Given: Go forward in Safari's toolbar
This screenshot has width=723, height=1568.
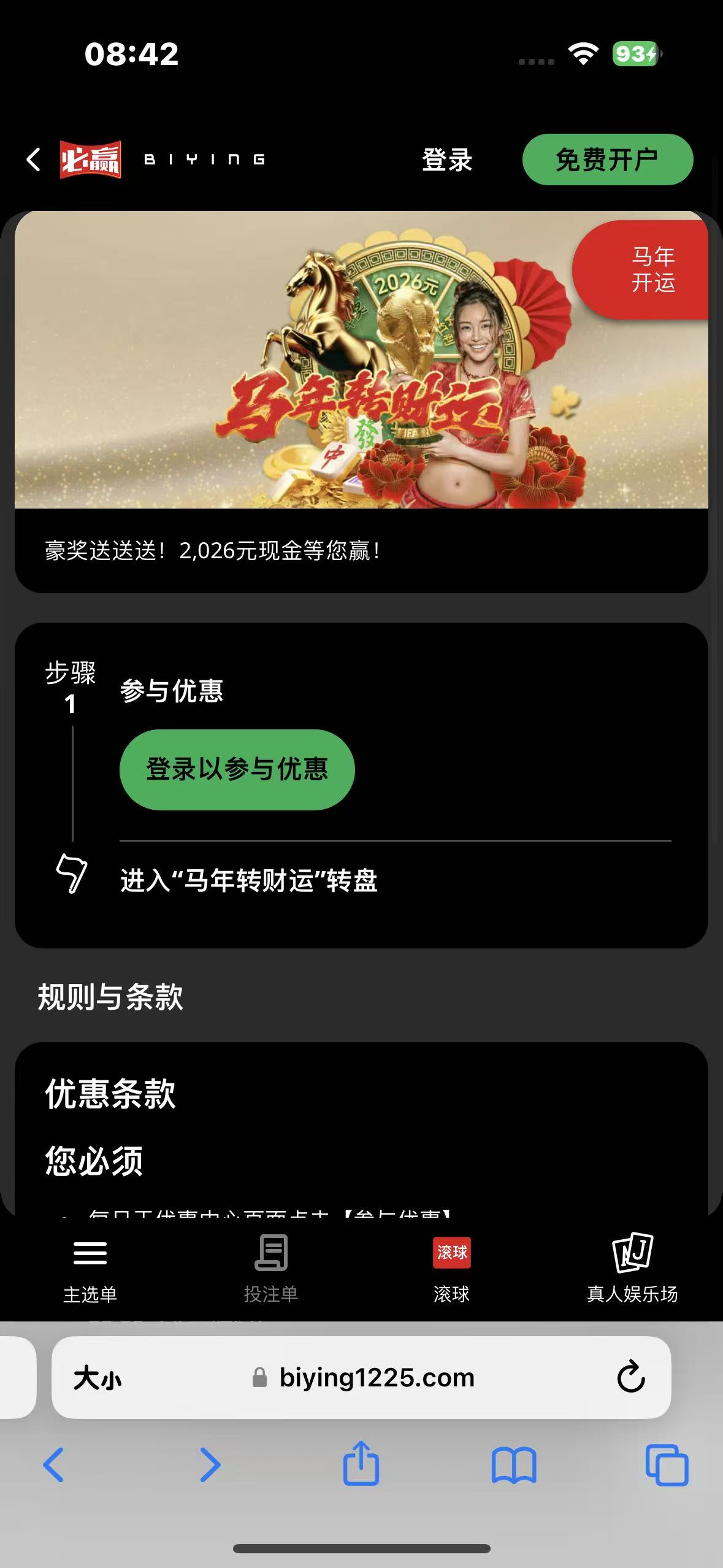Looking at the screenshot, I should (210, 1465).
